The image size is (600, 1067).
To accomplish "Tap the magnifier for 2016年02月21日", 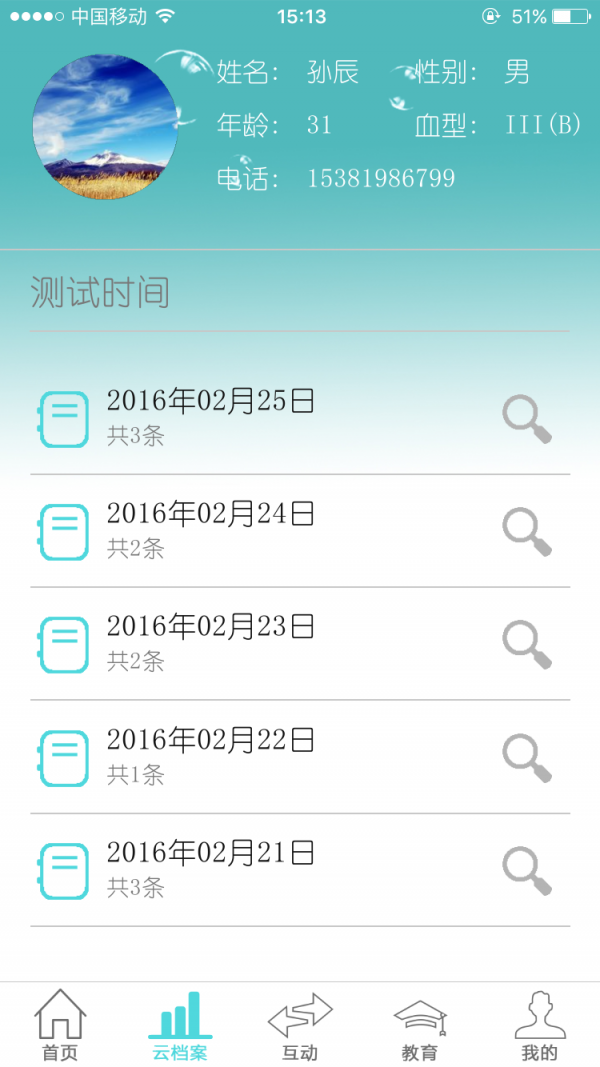I will pyautogui.click(x=527, y=872).
